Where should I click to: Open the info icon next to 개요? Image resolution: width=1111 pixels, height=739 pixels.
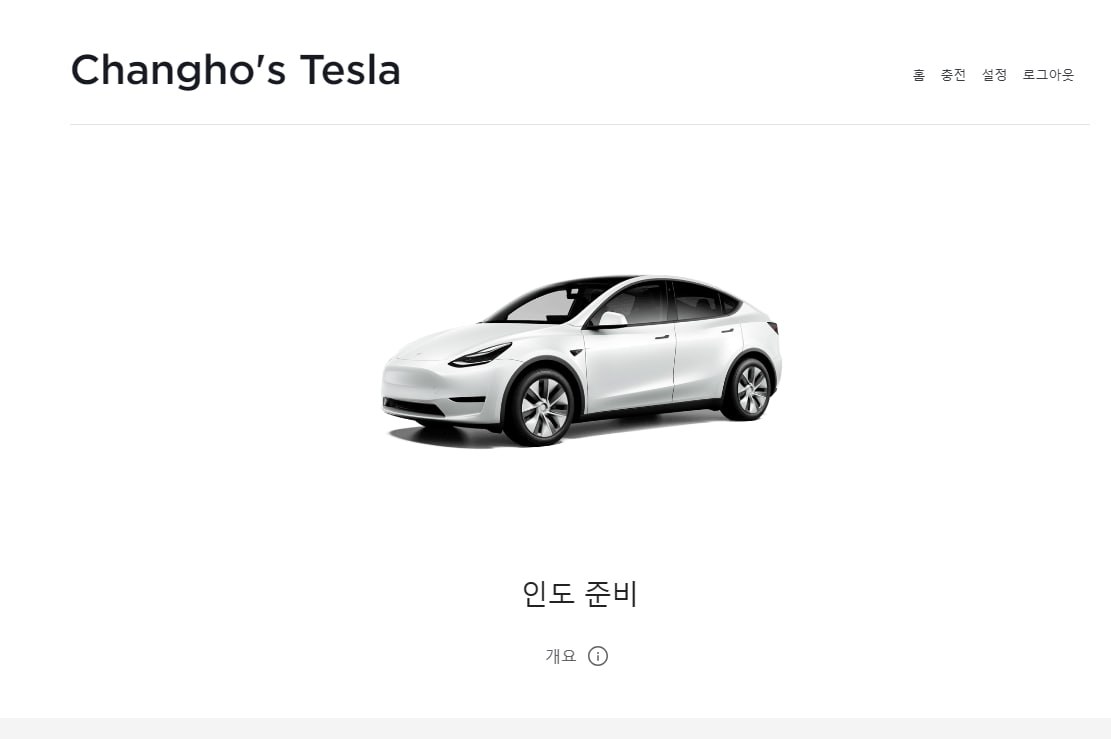[598, 657]
